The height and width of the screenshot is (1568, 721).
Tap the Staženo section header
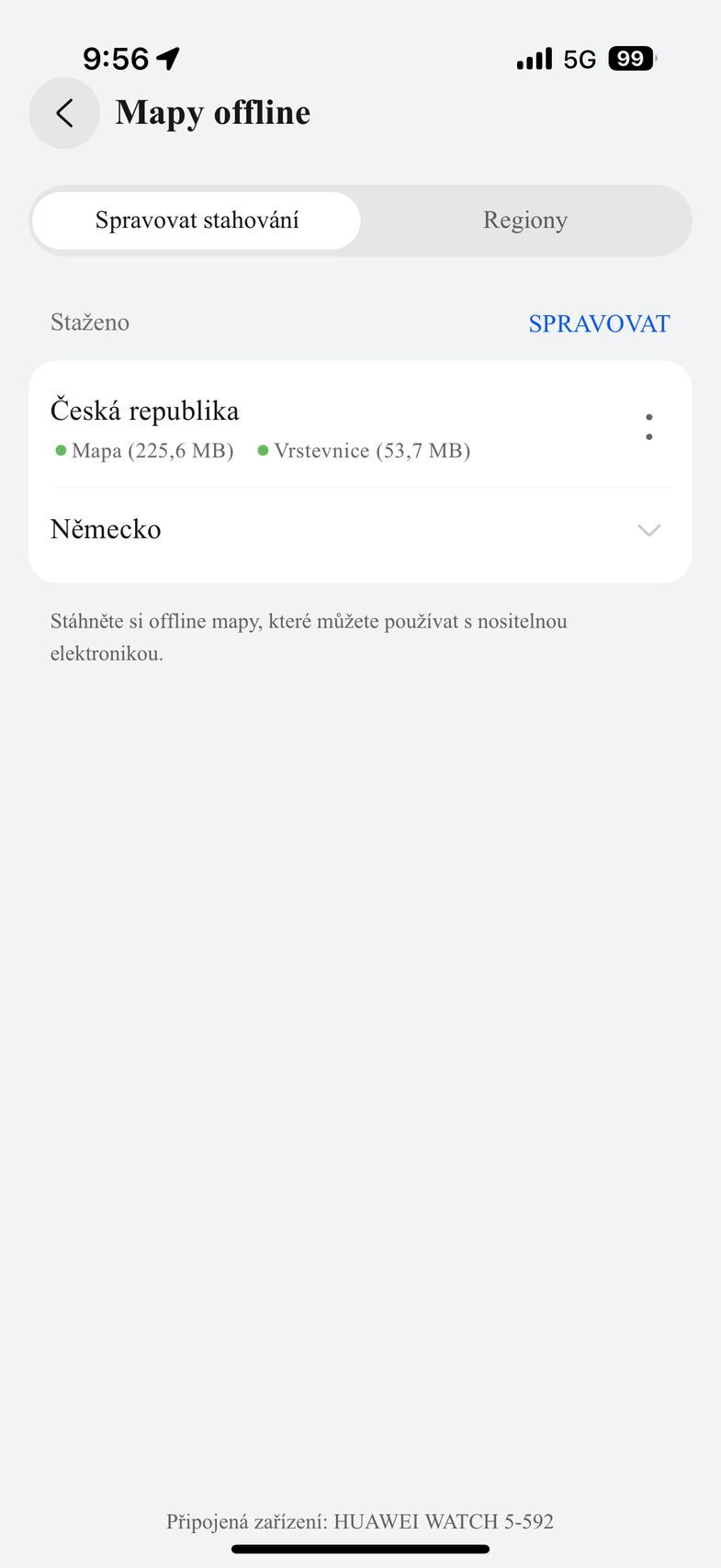(90, 322)
